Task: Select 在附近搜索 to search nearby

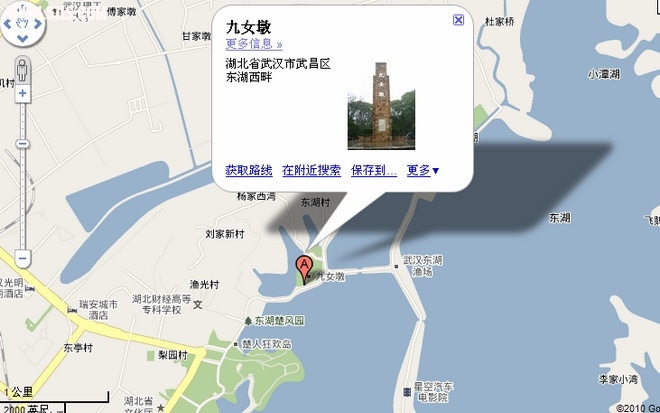Action: click(311, 171)
